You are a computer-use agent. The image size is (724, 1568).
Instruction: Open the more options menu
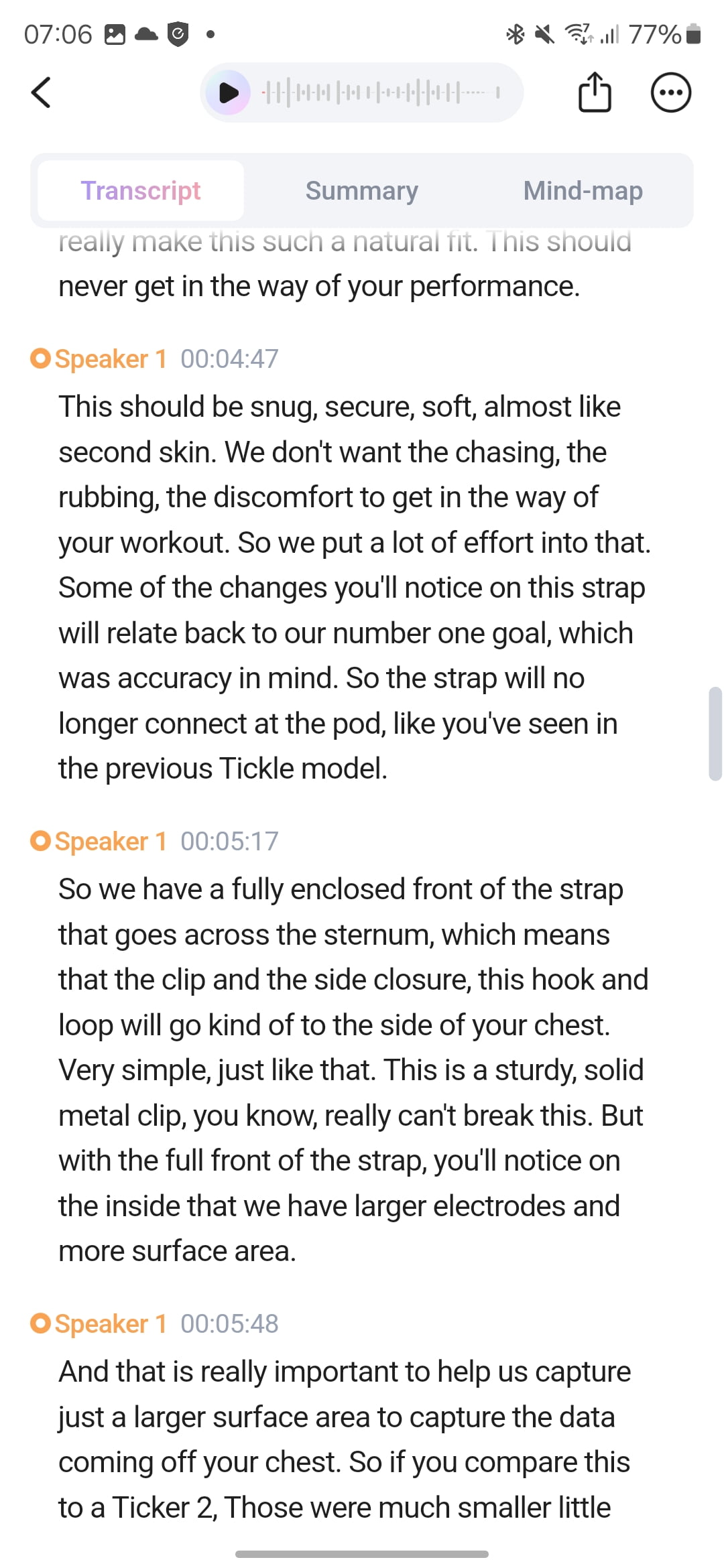670,92
